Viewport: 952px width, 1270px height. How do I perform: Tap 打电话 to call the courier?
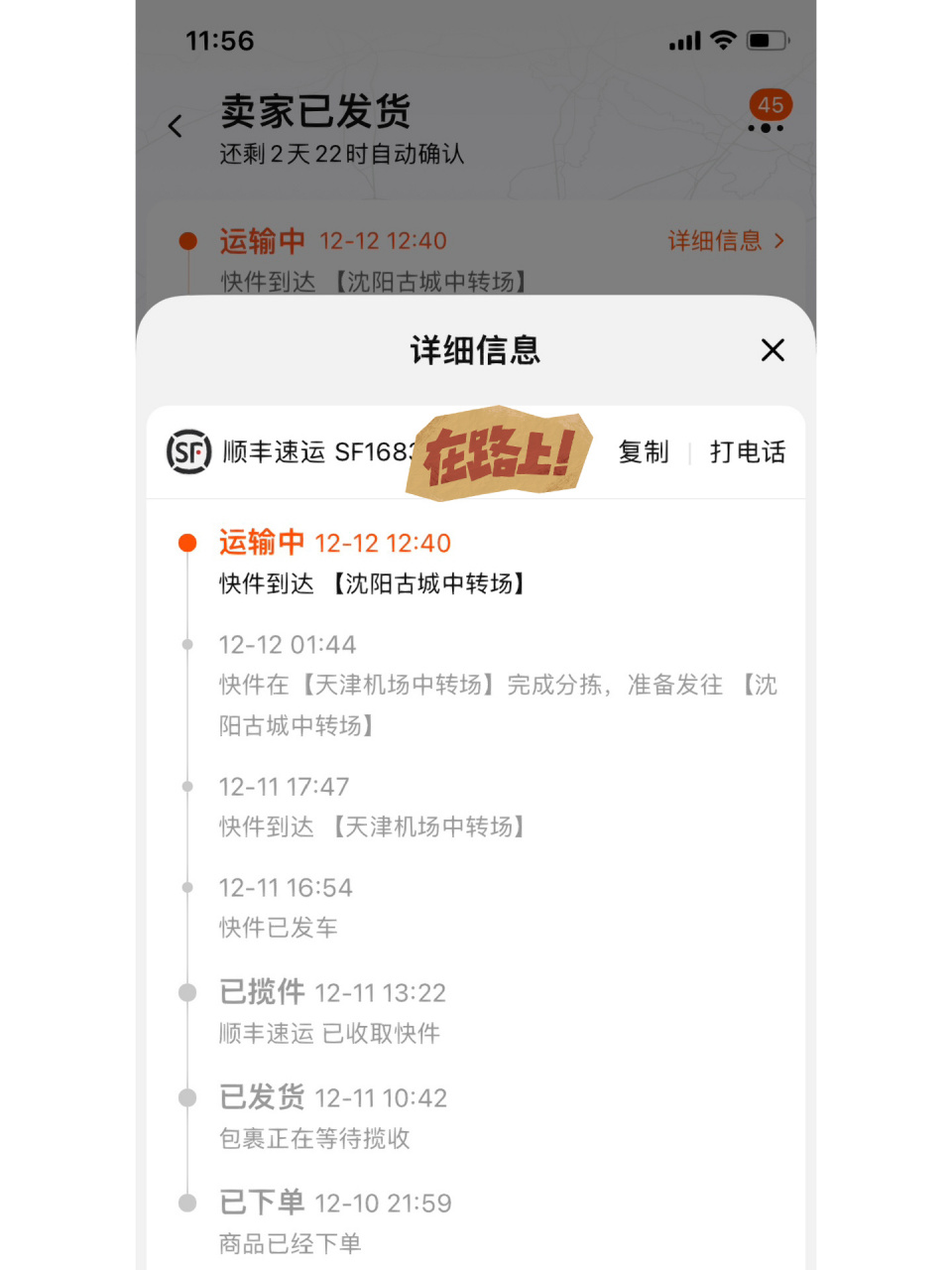[748, 452]
